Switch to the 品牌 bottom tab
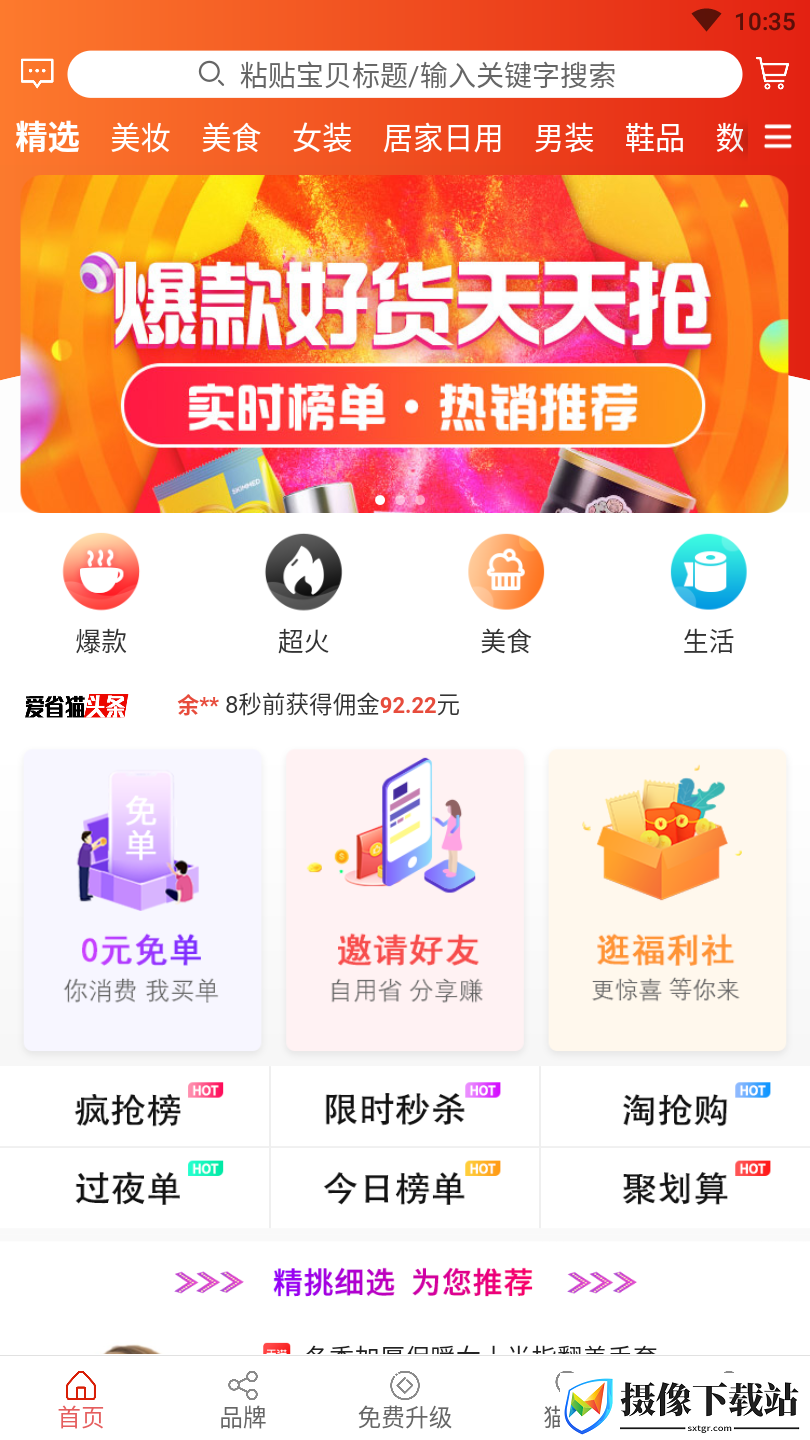The image size is (810, 1440). [243, 1399]
